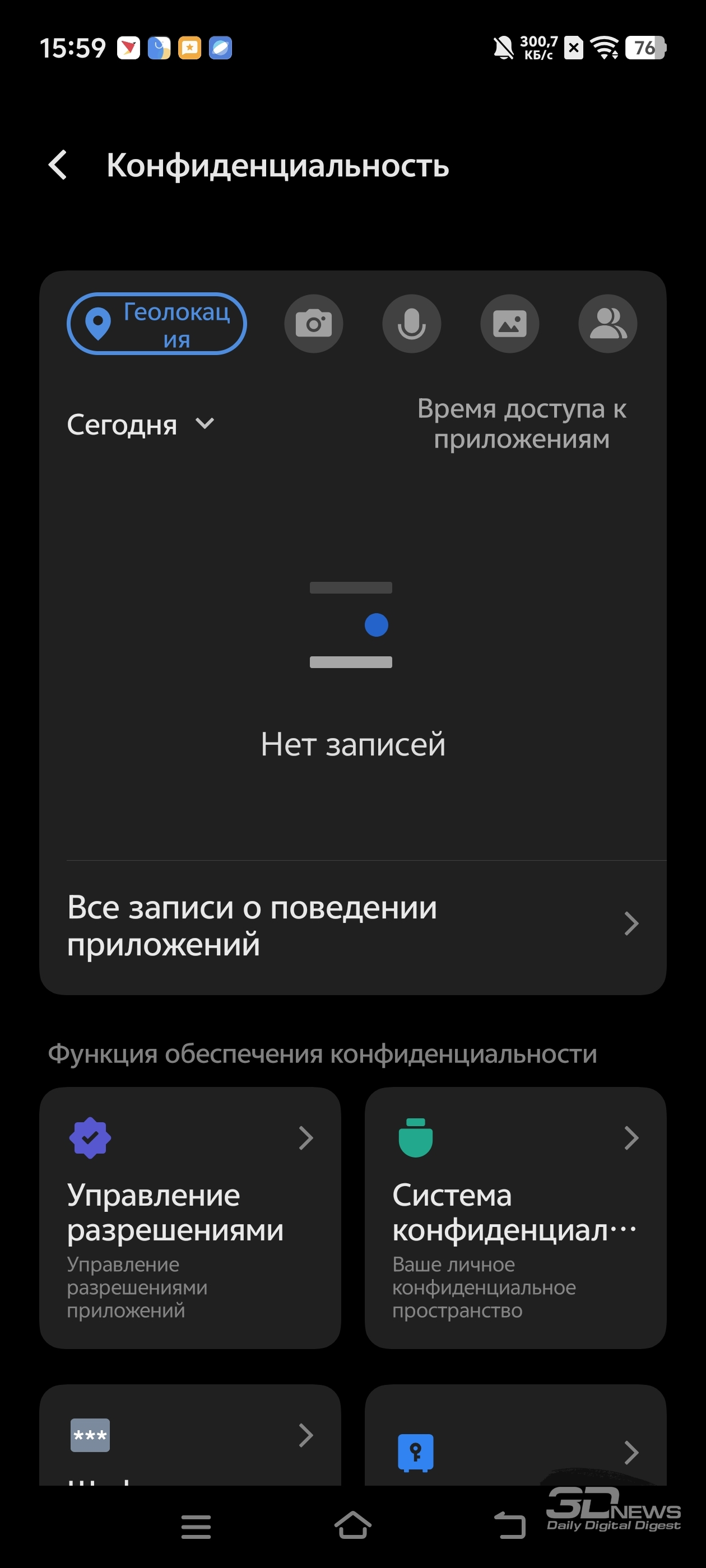
Task: Switch to camera access records
Action: [x=314, y=324]
